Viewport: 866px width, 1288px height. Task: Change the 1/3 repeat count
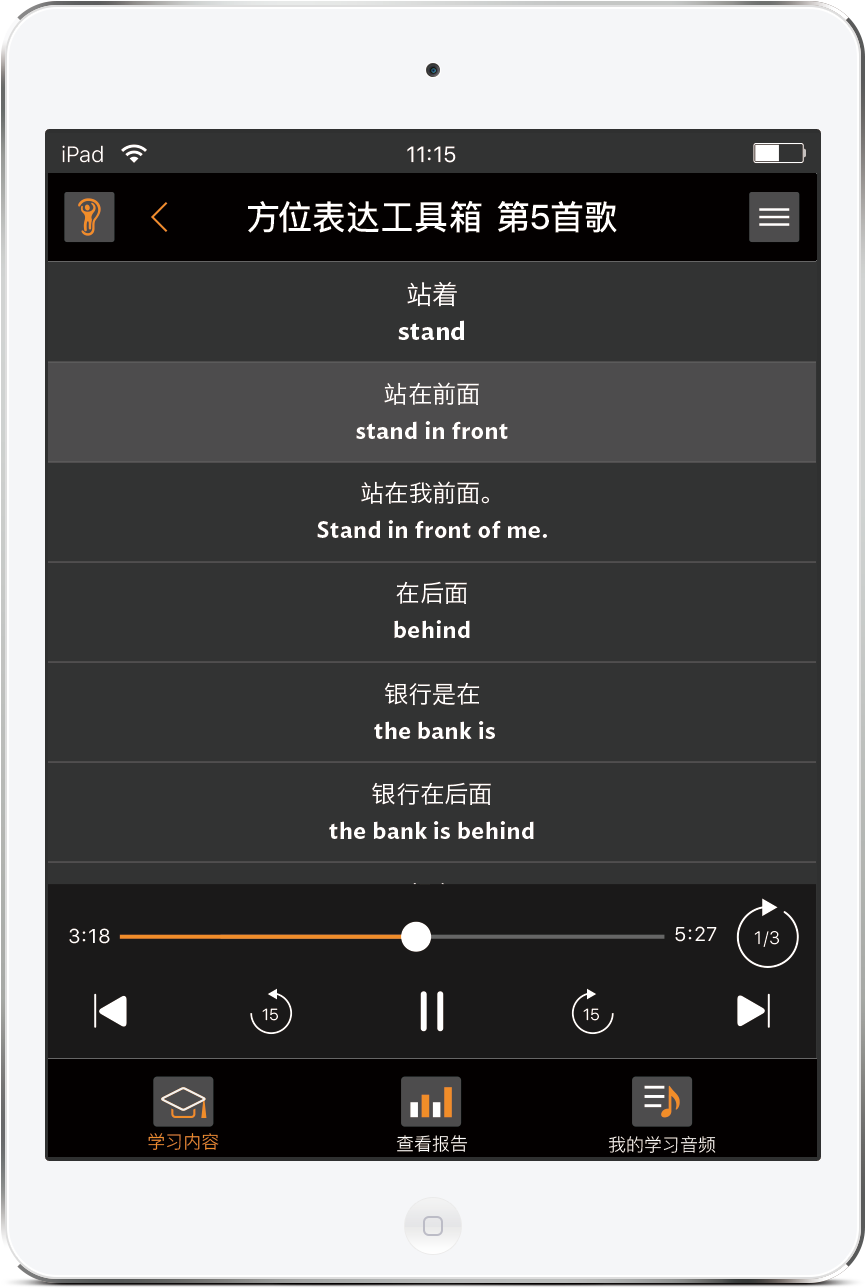click(767, 937)
